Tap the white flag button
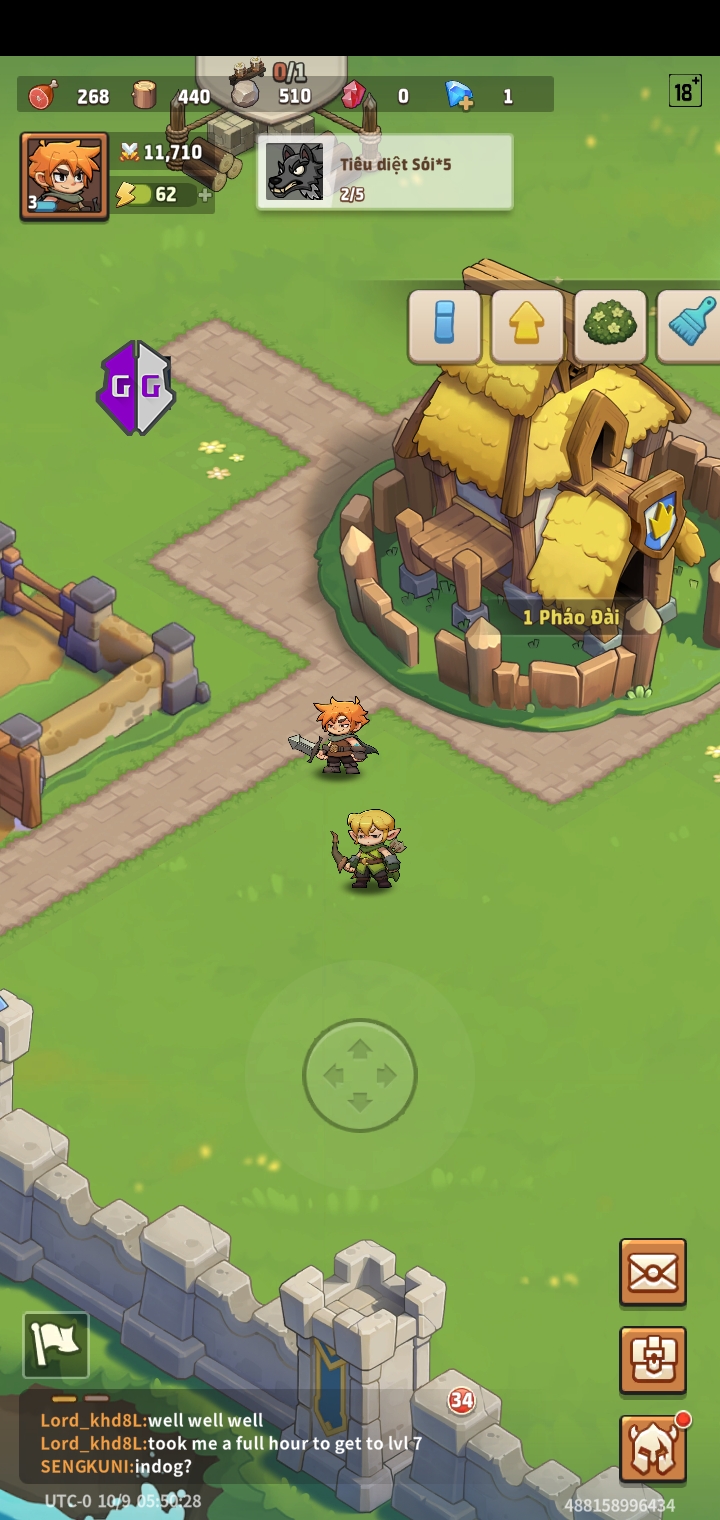Image resolution: width=720 pixels, height=1520 pixels. tap(56, 1345)
